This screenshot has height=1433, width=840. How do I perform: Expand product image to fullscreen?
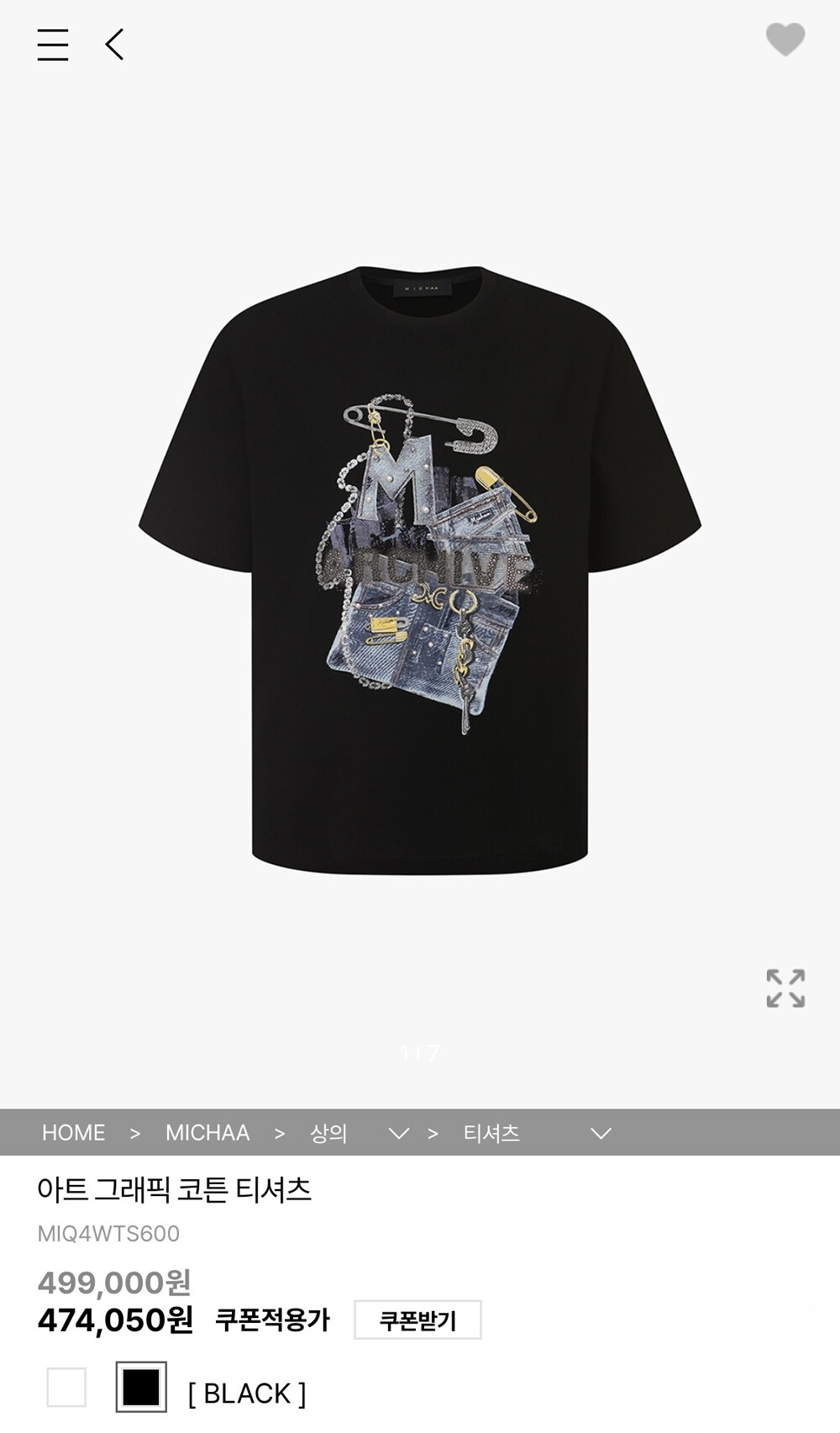(x=785, y=988)
